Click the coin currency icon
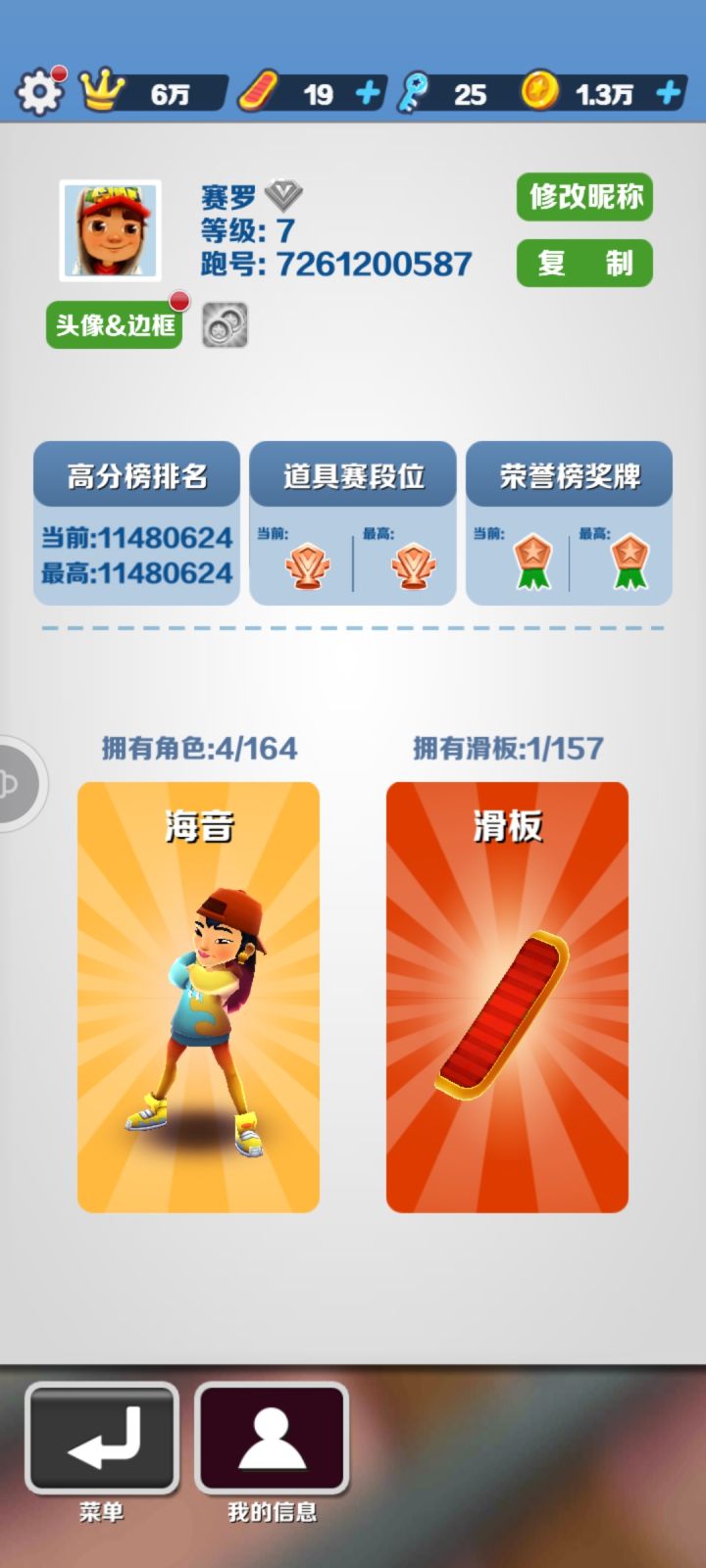The width and height of the screenshot is (706, 1568). [540, 90]
